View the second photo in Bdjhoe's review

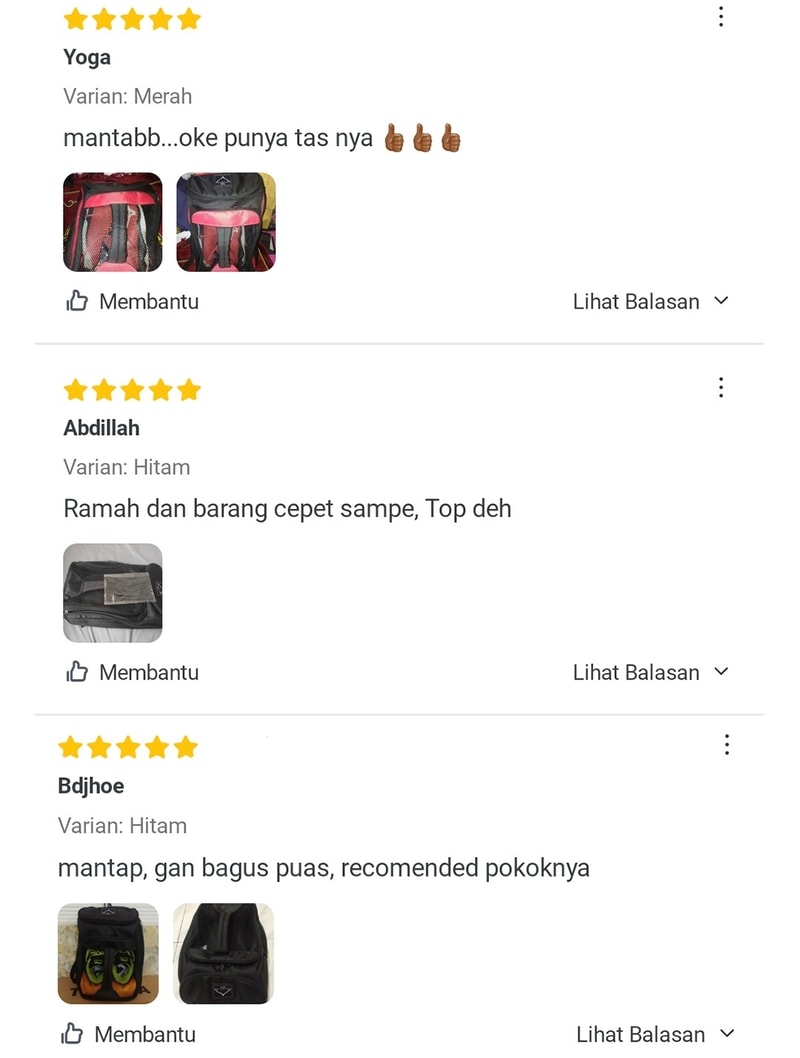[223, 954]
